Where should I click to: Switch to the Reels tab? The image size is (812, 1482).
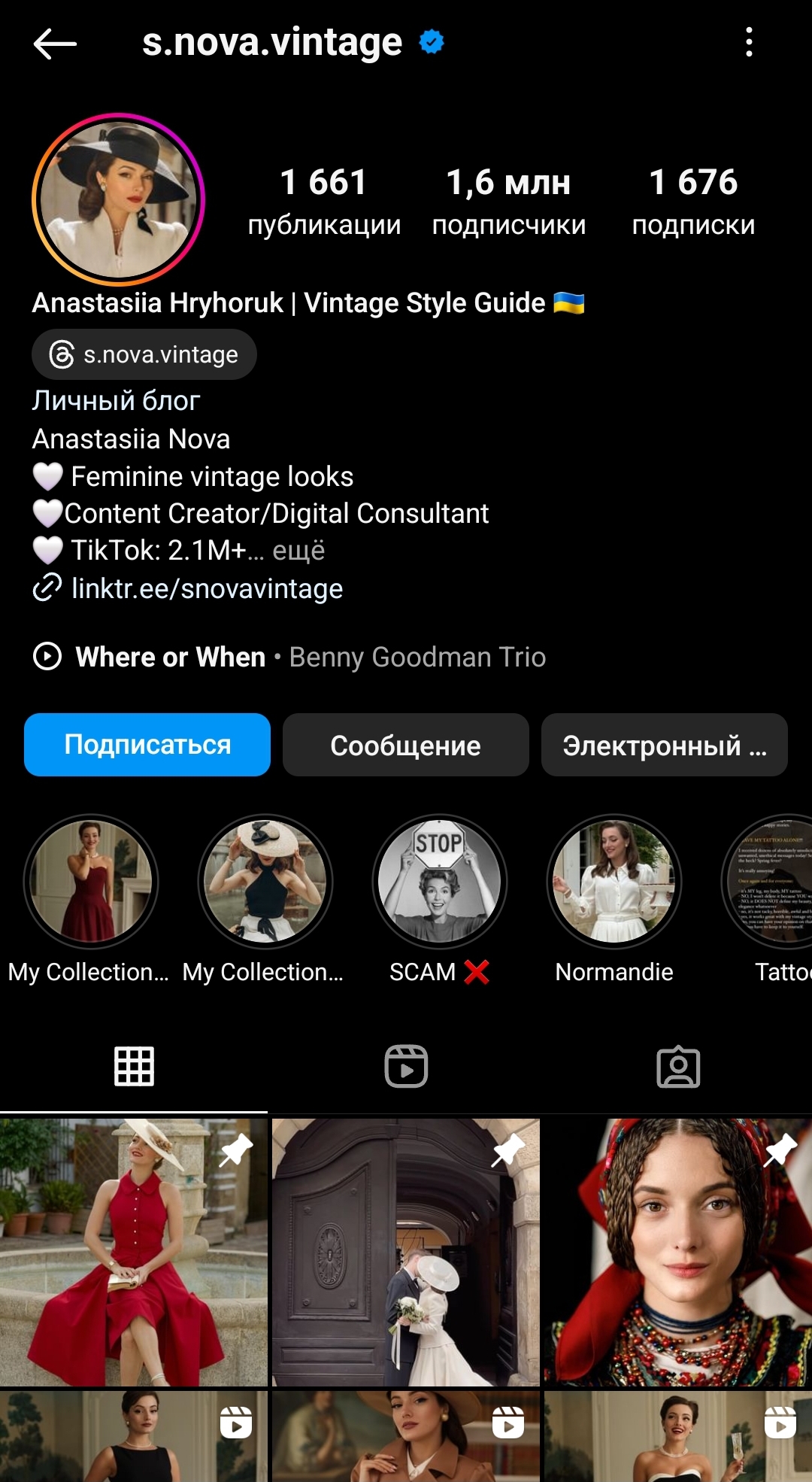click(x=406, y=1066)
